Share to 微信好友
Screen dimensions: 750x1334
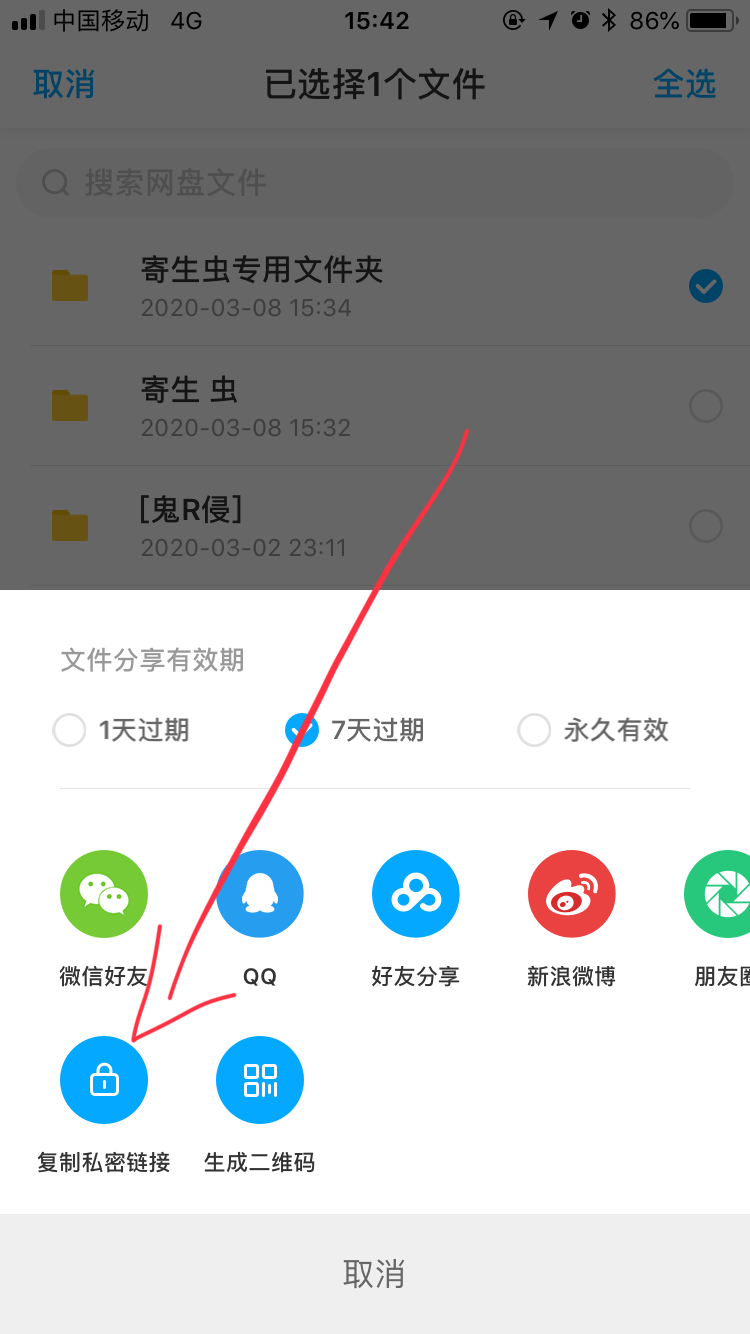click(104, 894)
